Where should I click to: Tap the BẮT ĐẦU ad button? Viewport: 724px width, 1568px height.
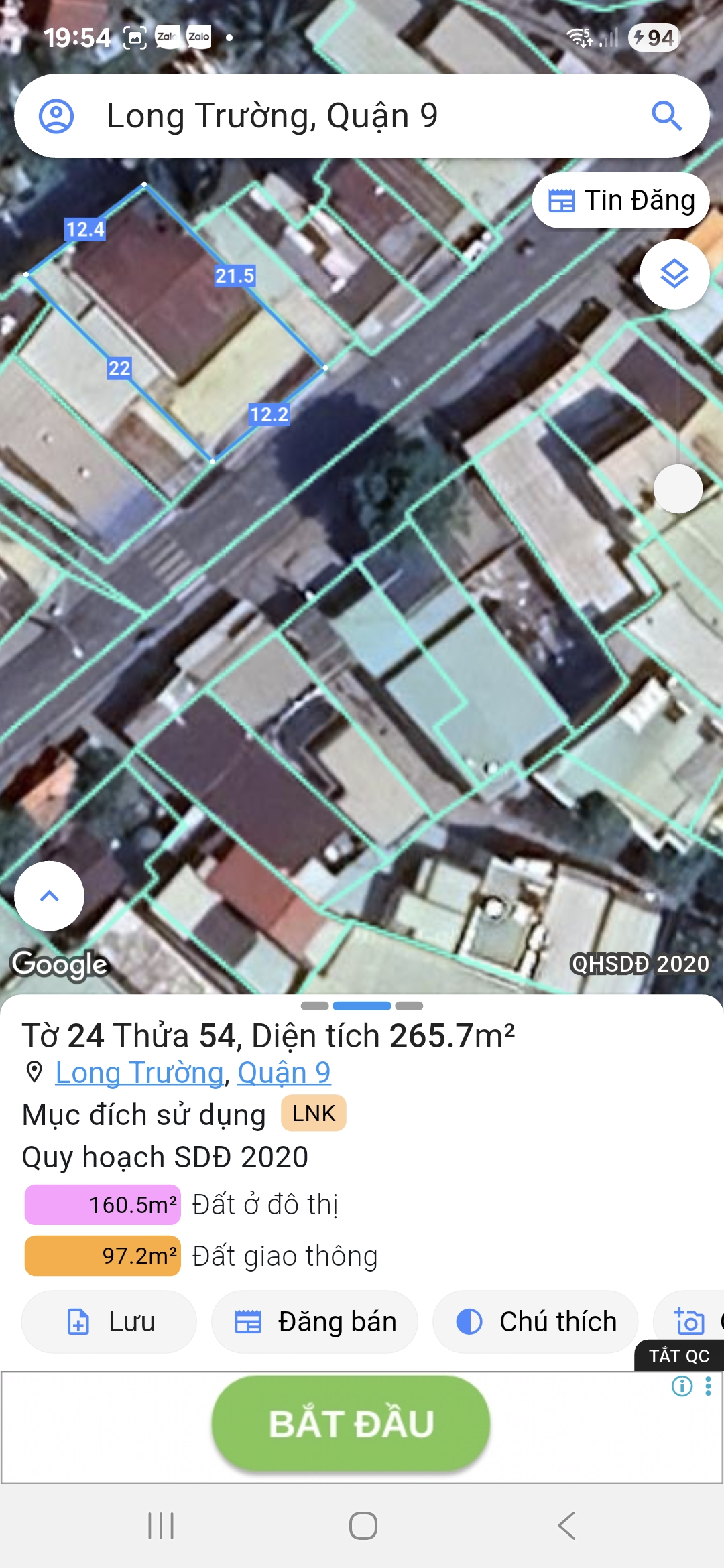point(351,1423)
